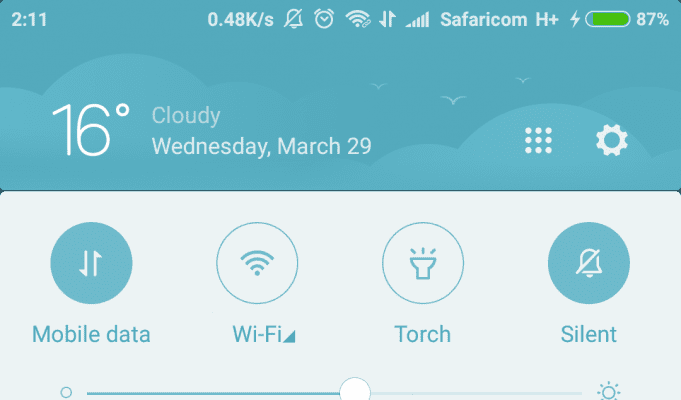Open the weather showing 16° Cloudy
Screen dimensions: 681x400
point(92,130)
